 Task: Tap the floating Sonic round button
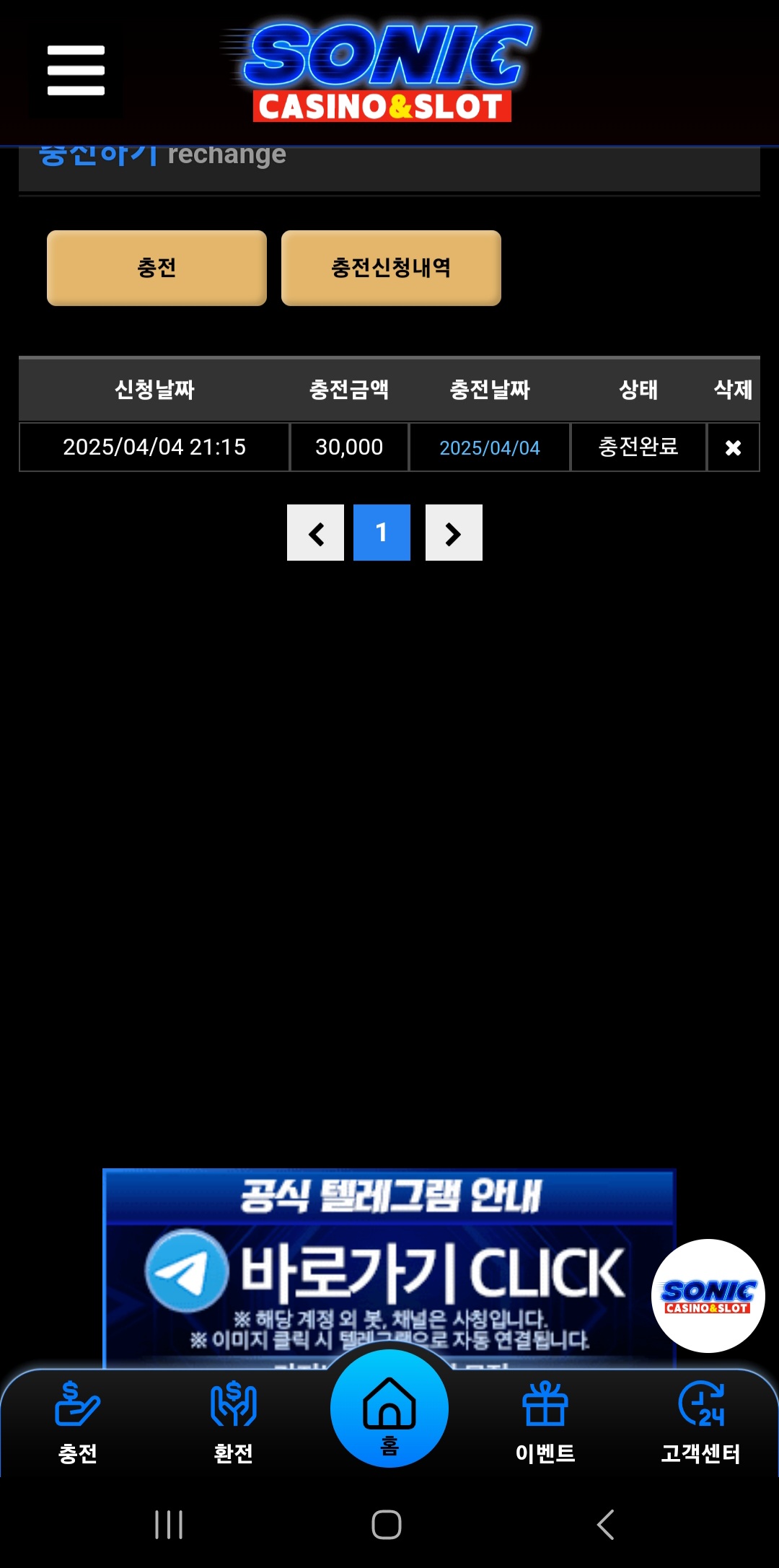[x=708, y=1296]
